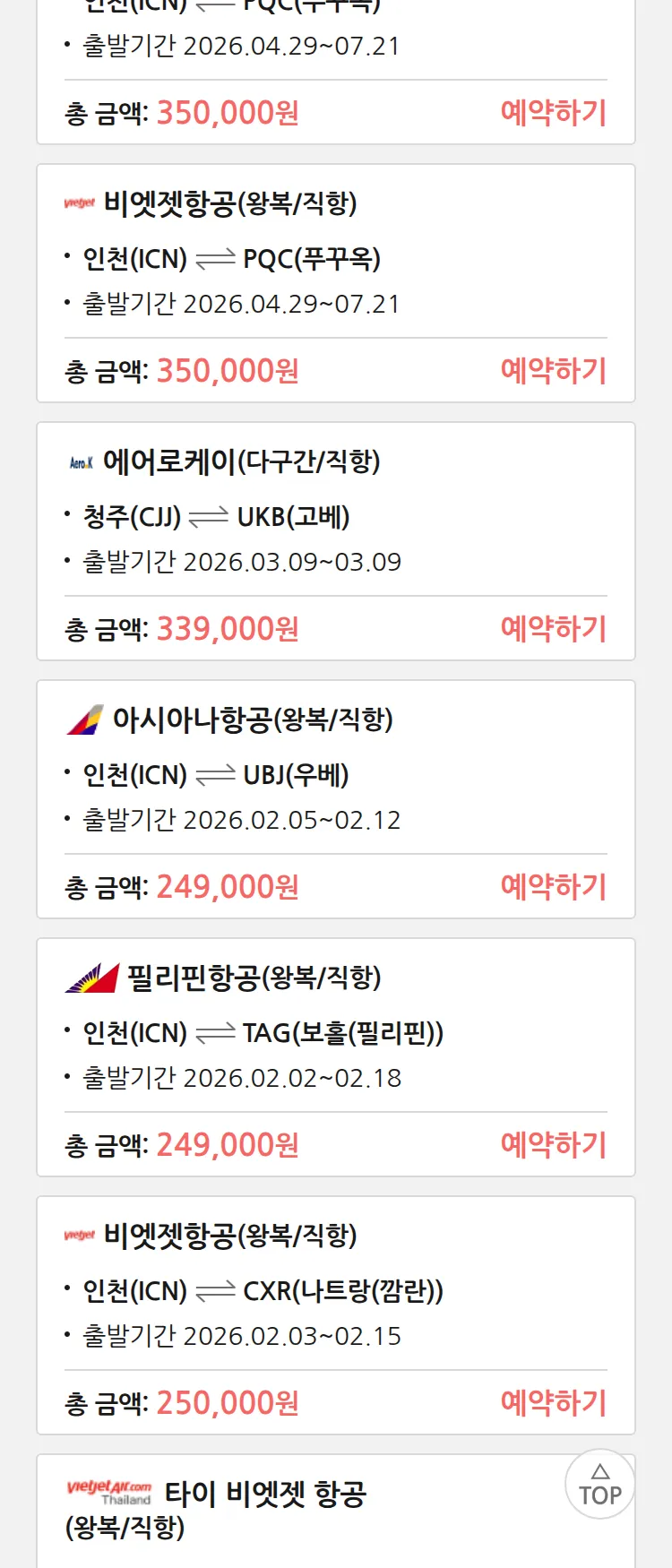The image size is (672, 1568).
Task: Tap 예약하기 for 비엣젯항공 나트랑 flight
Action: tap(553, 1403)
